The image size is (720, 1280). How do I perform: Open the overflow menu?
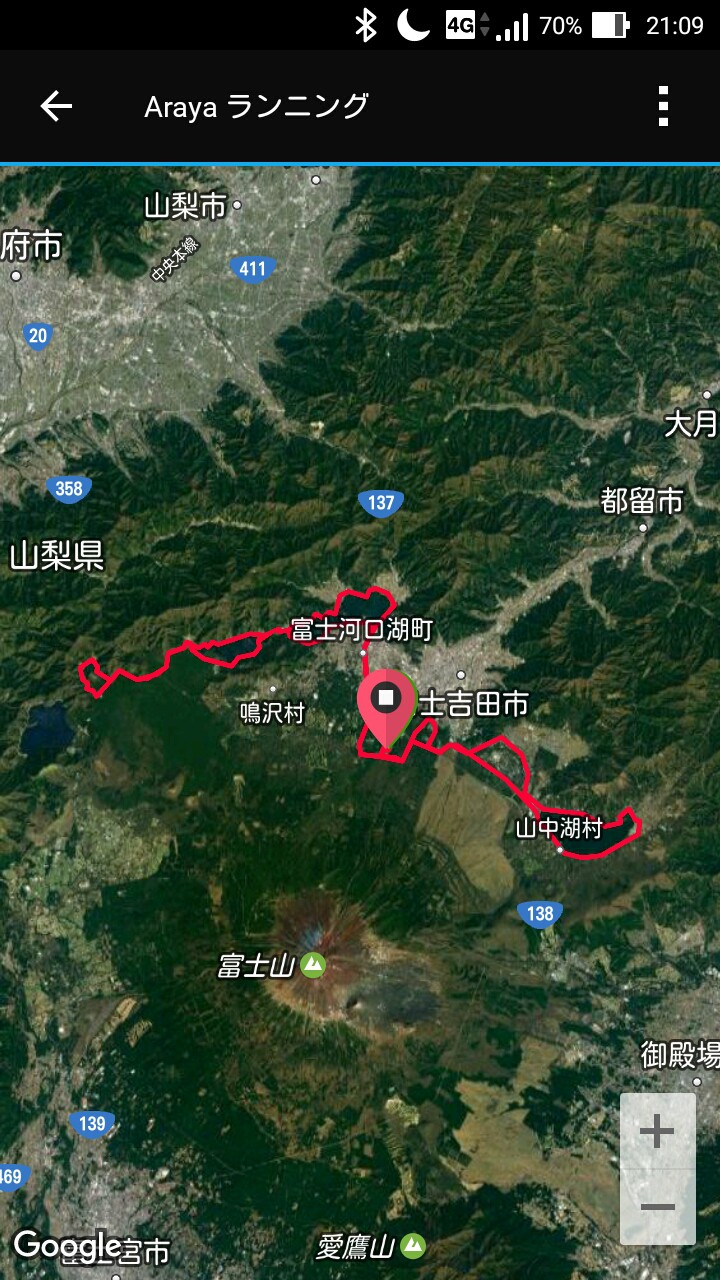point(662,106)
